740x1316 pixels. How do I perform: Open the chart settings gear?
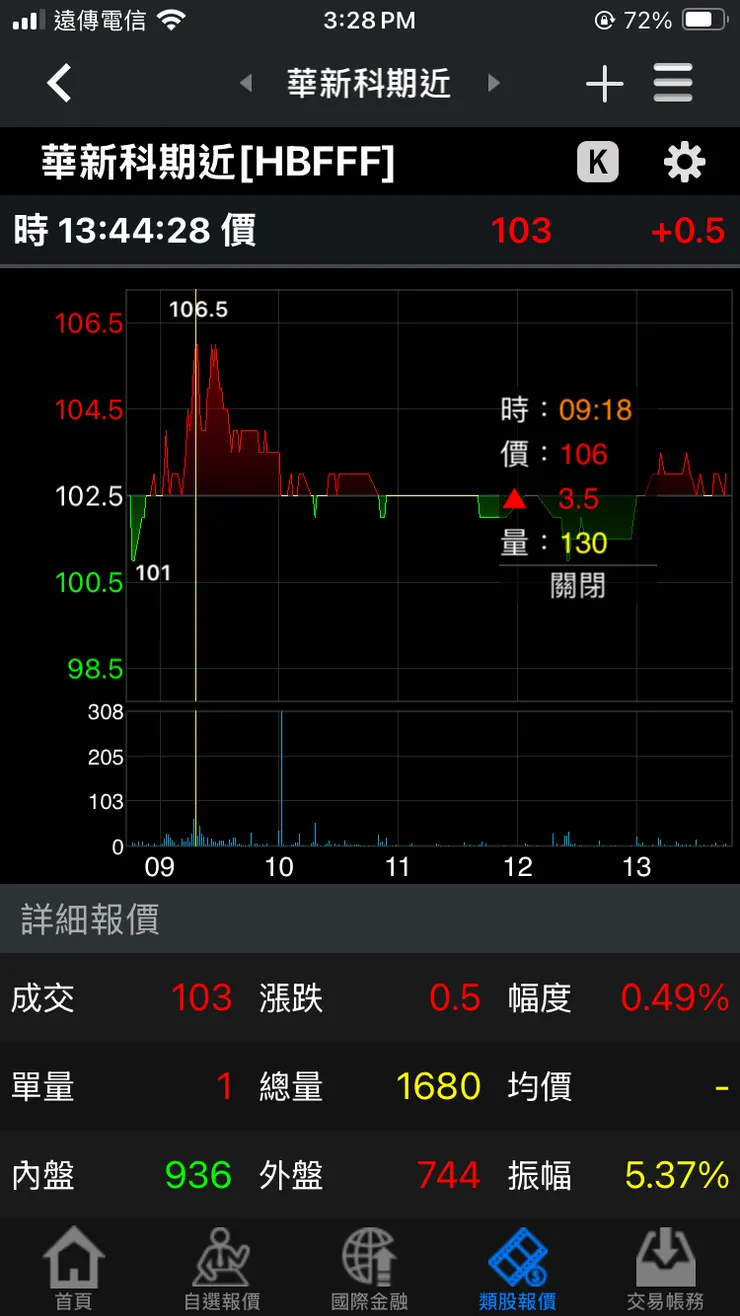pyautogui.click(x=684, y=161)
